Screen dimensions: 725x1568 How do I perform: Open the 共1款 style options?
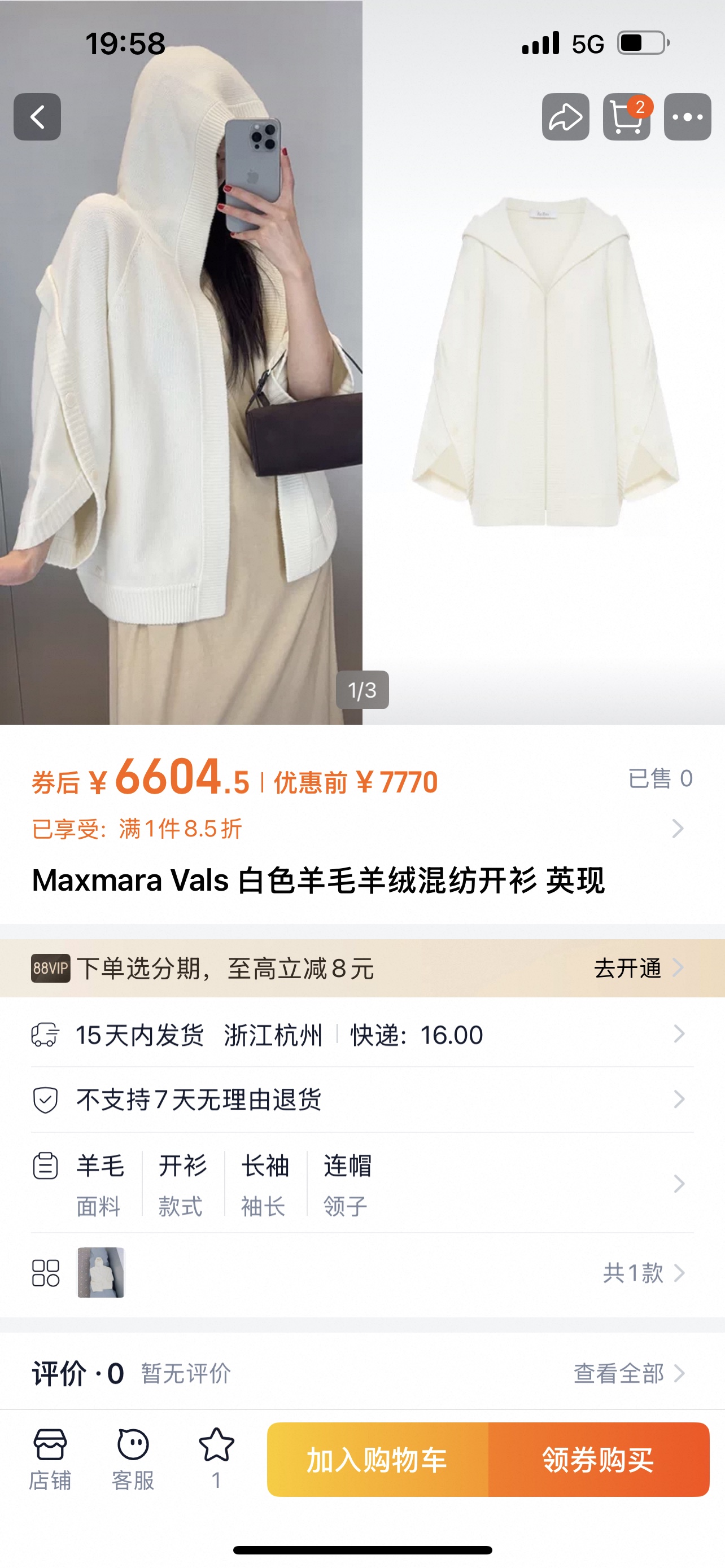click(642, 1273)
